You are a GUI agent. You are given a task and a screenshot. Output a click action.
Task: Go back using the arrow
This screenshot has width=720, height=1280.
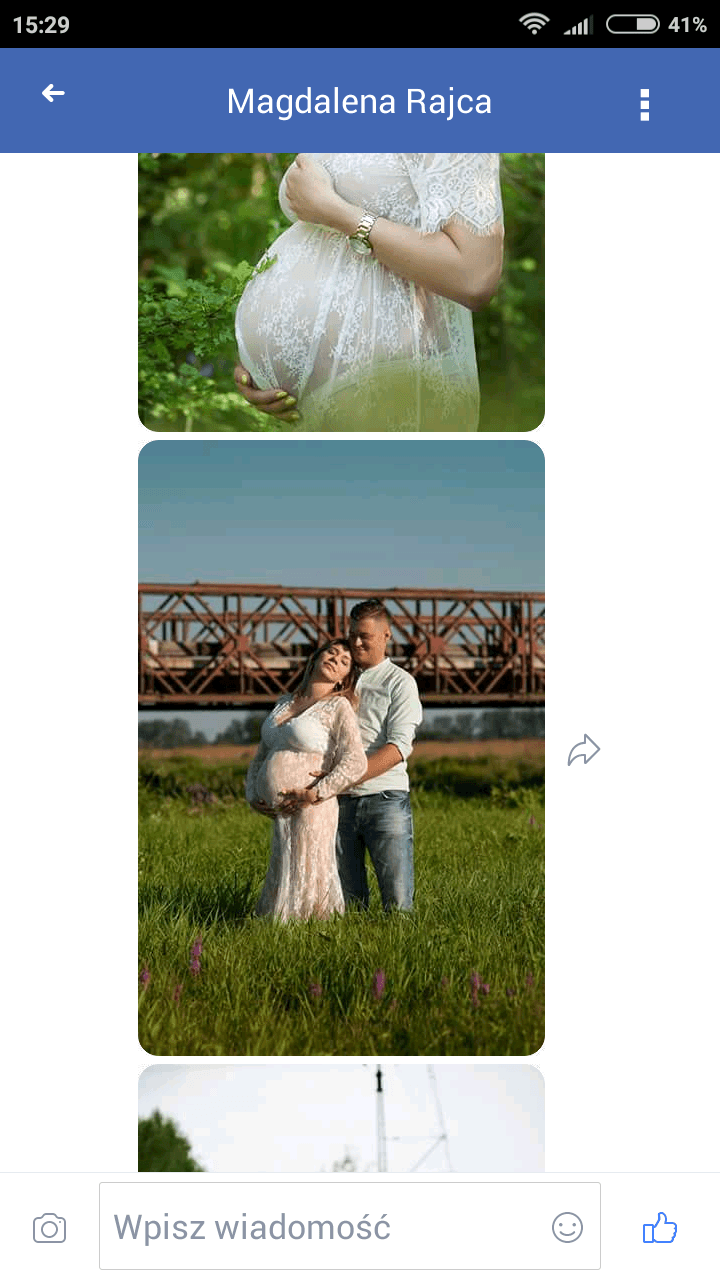pos(53,94)
